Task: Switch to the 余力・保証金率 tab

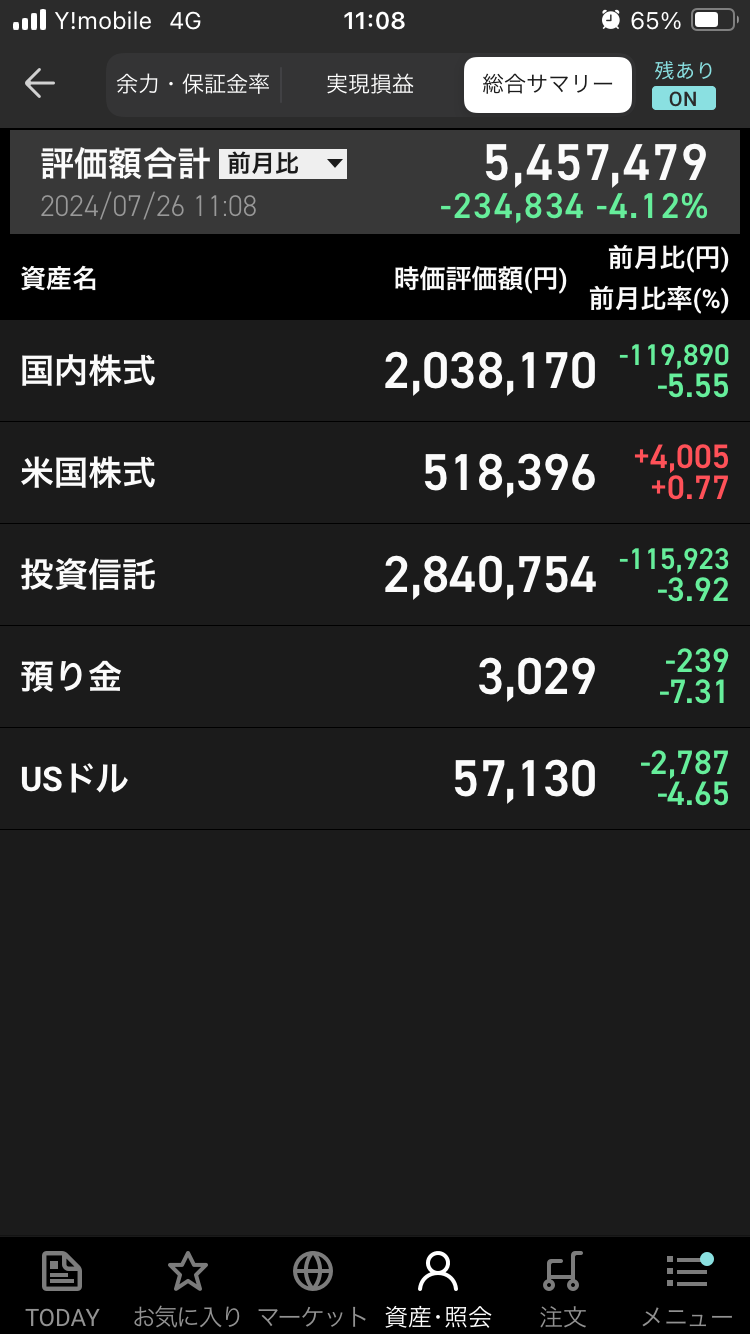Action: click(193, 84)
